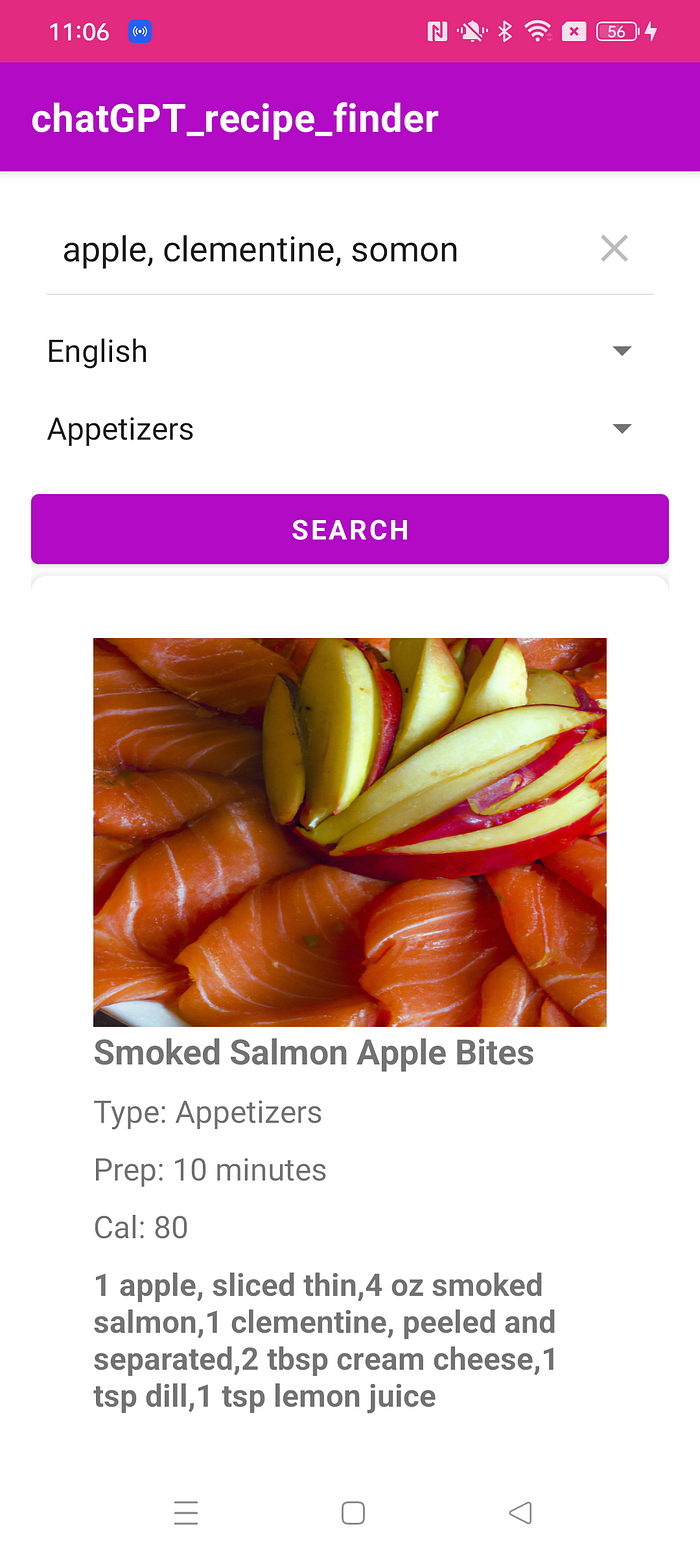Tap the ingredients text field

300,249
